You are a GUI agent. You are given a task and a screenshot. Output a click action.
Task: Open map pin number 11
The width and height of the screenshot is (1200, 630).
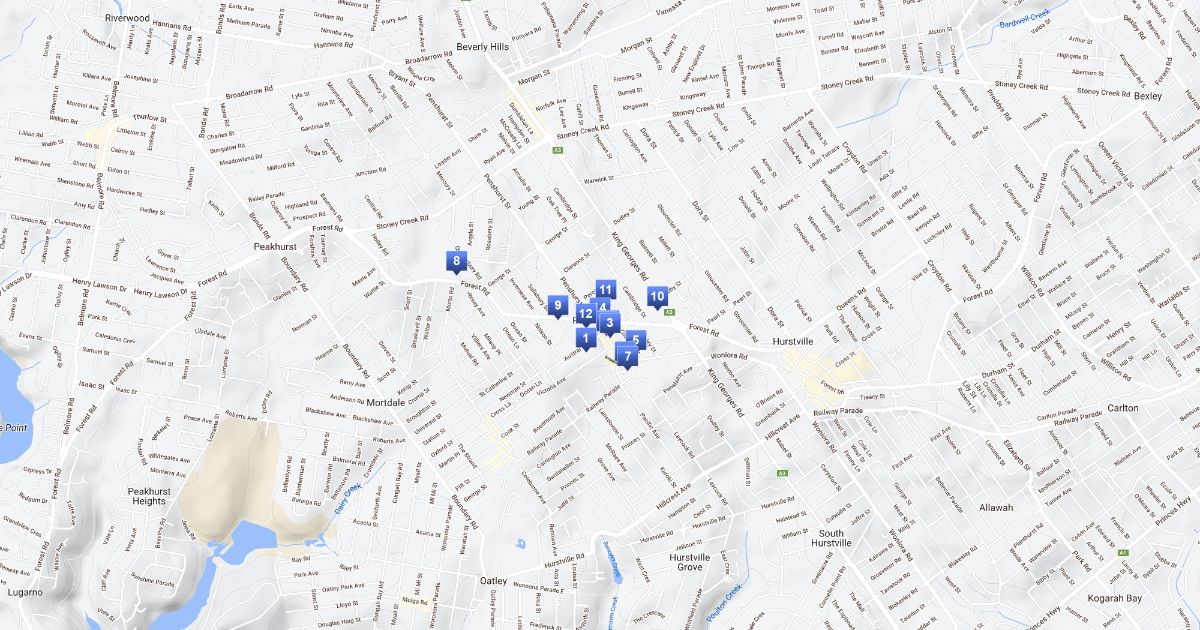[604, 288]
